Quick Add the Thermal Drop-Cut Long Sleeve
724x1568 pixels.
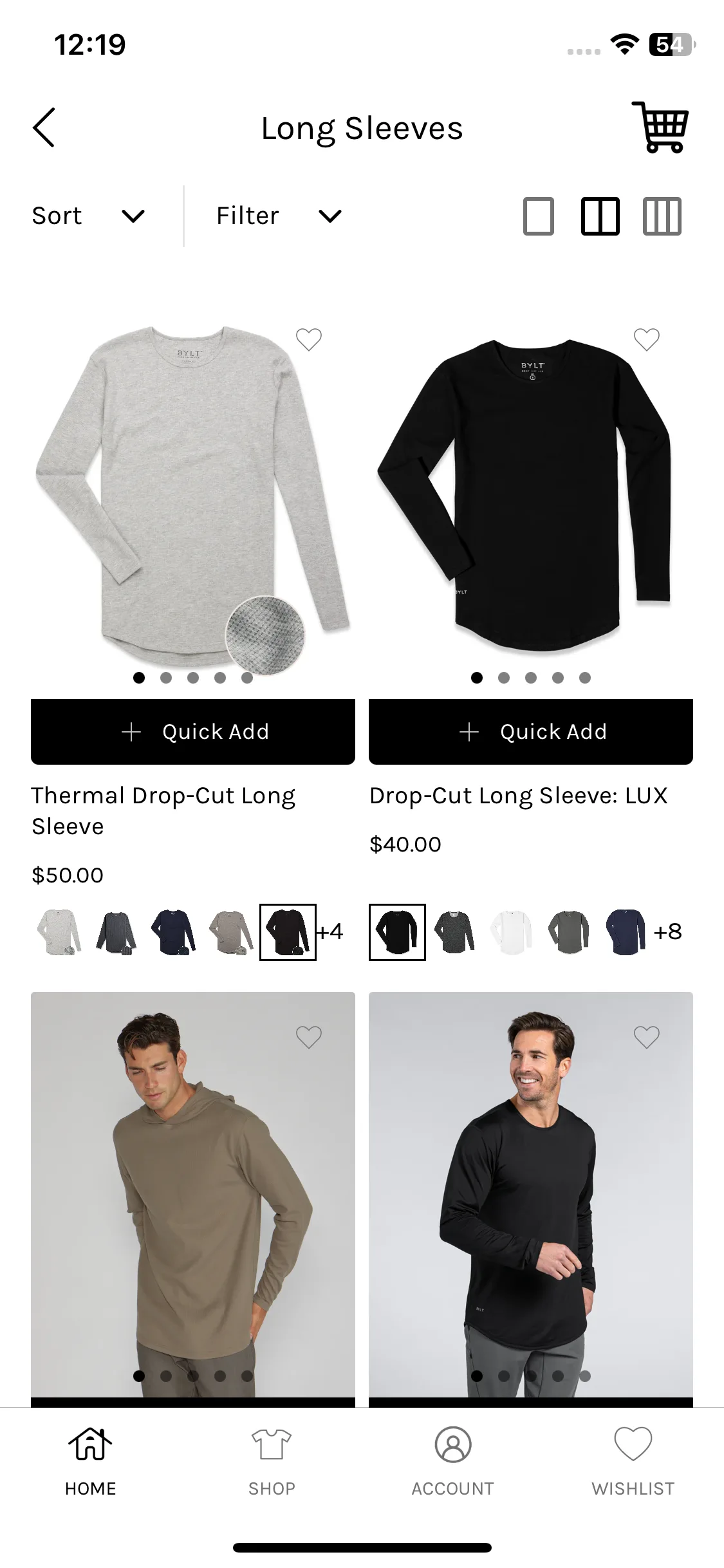pyautogui.click(x=193, y=732)
